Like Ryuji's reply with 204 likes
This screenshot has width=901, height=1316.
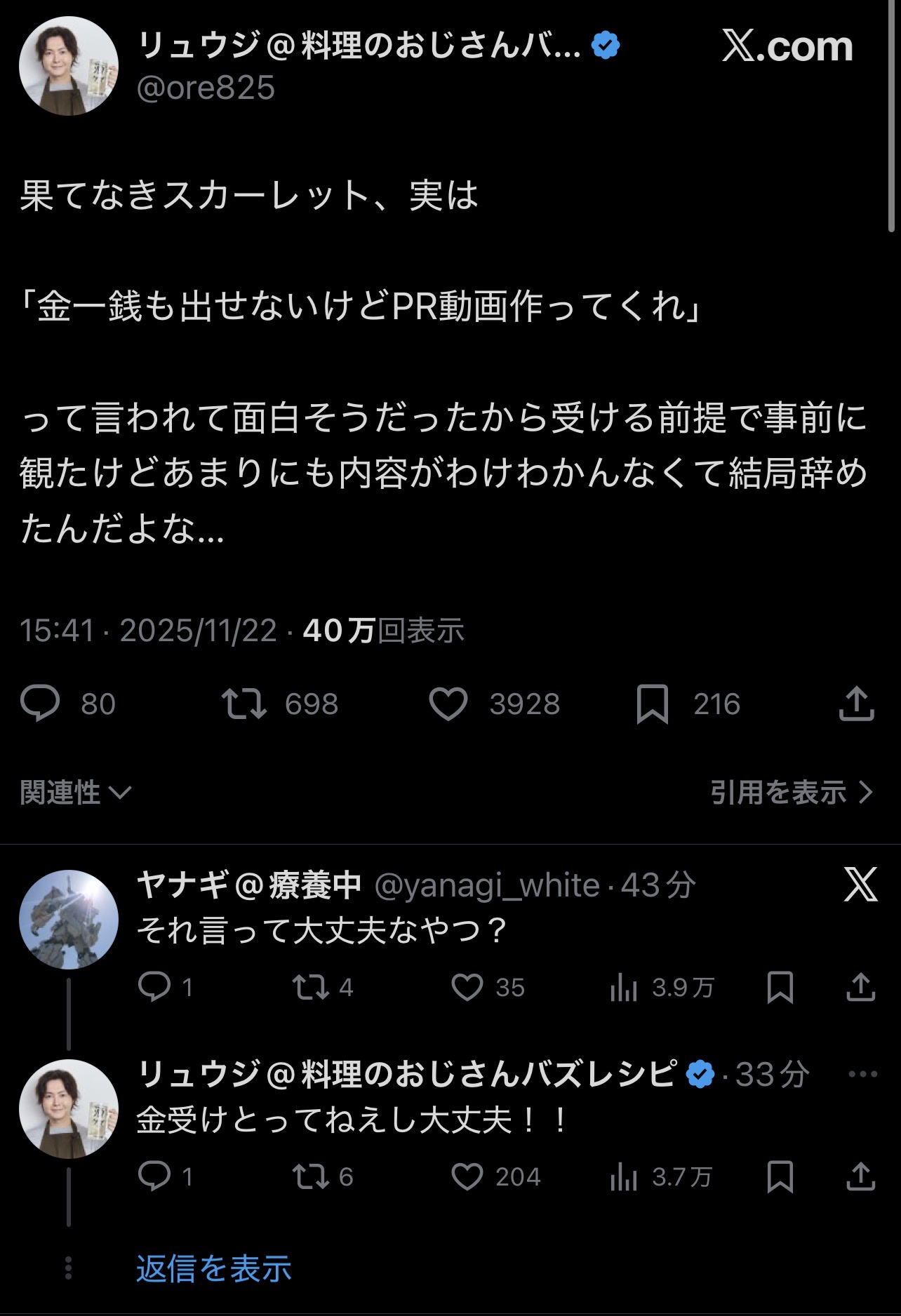[467, 1176]
